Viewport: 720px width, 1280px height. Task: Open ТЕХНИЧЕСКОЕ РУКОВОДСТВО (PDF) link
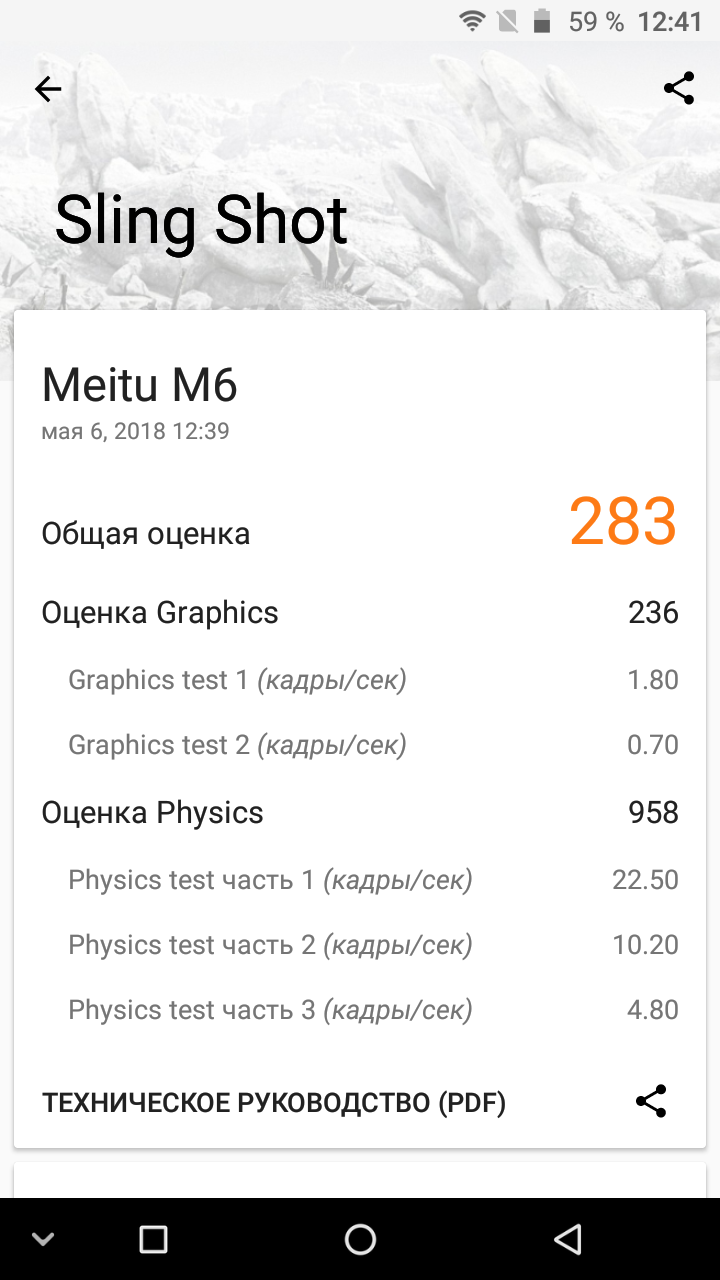click(274, 1103)
